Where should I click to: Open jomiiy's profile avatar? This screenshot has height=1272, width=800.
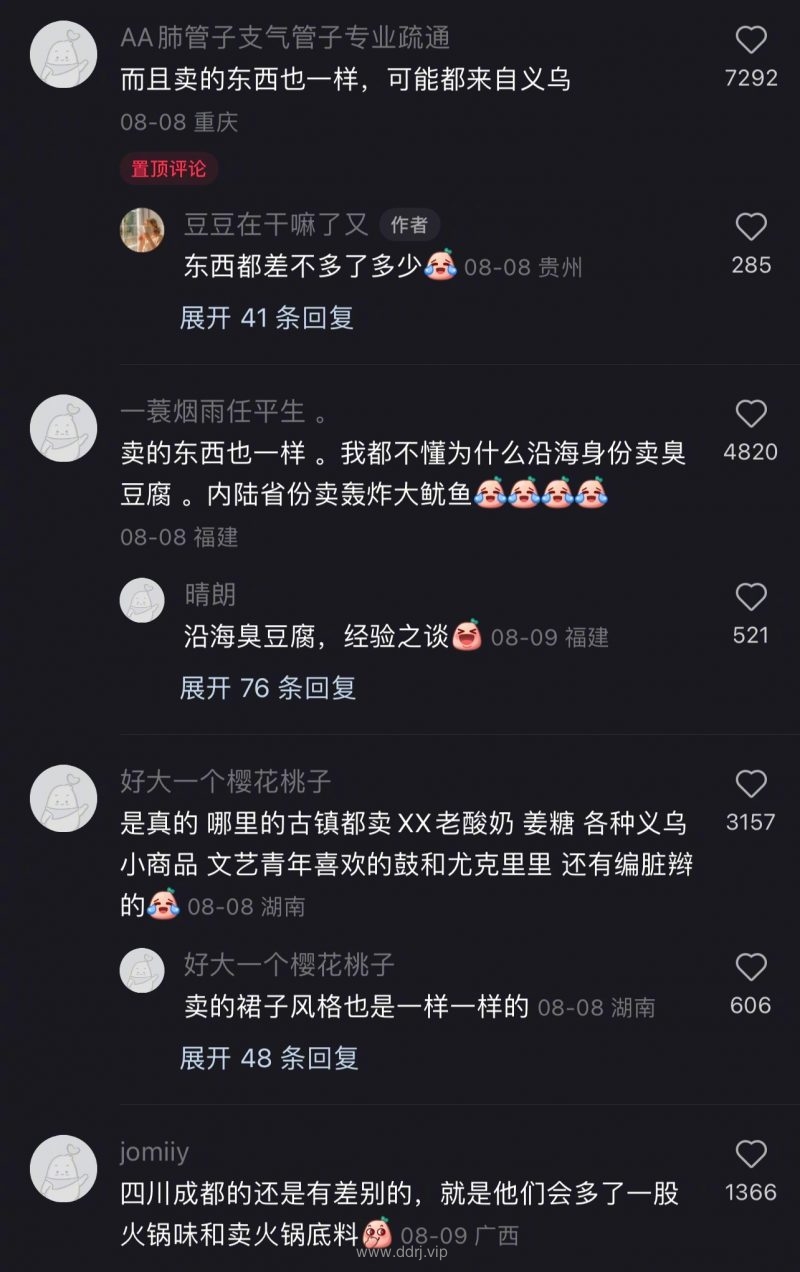click(64, 1168)
